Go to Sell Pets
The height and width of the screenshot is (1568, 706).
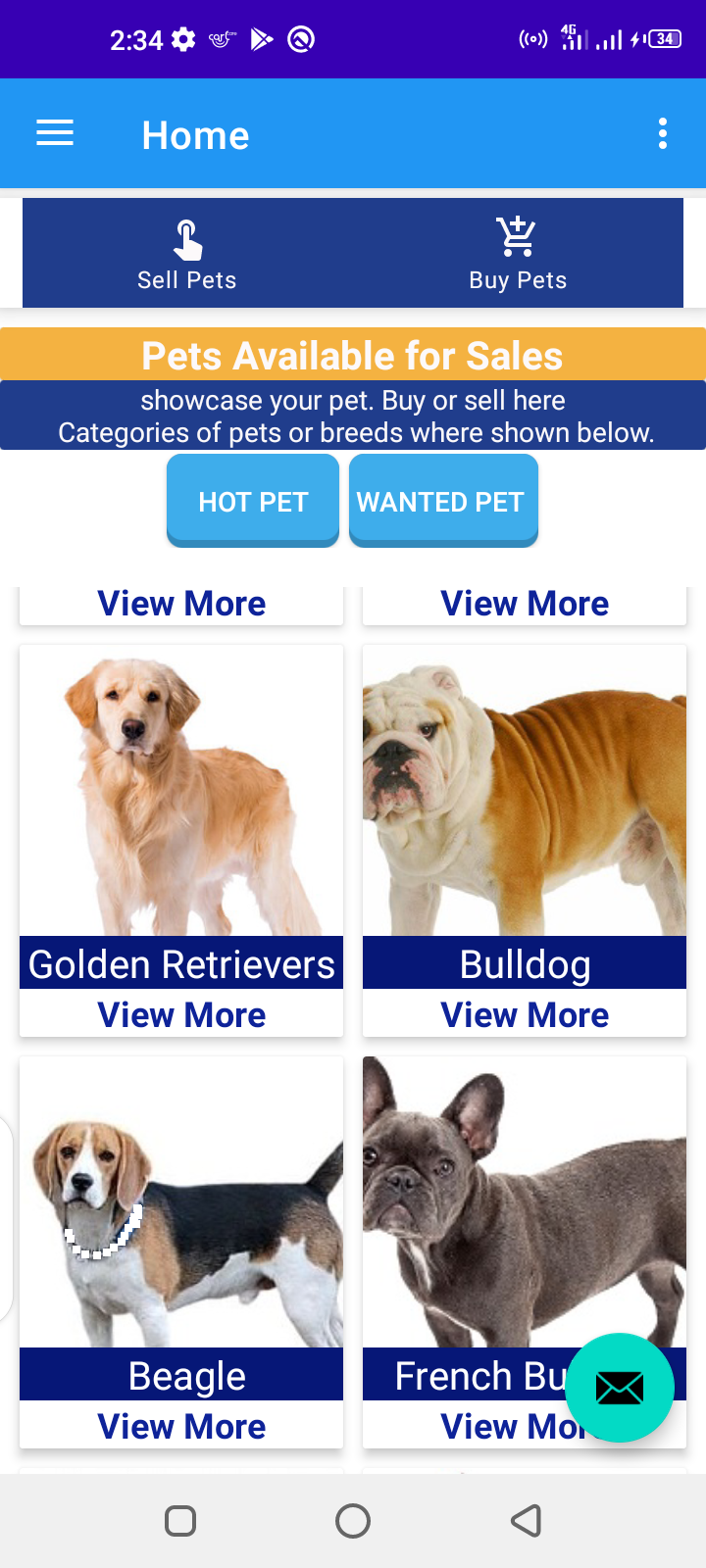[x=187, y=254]
